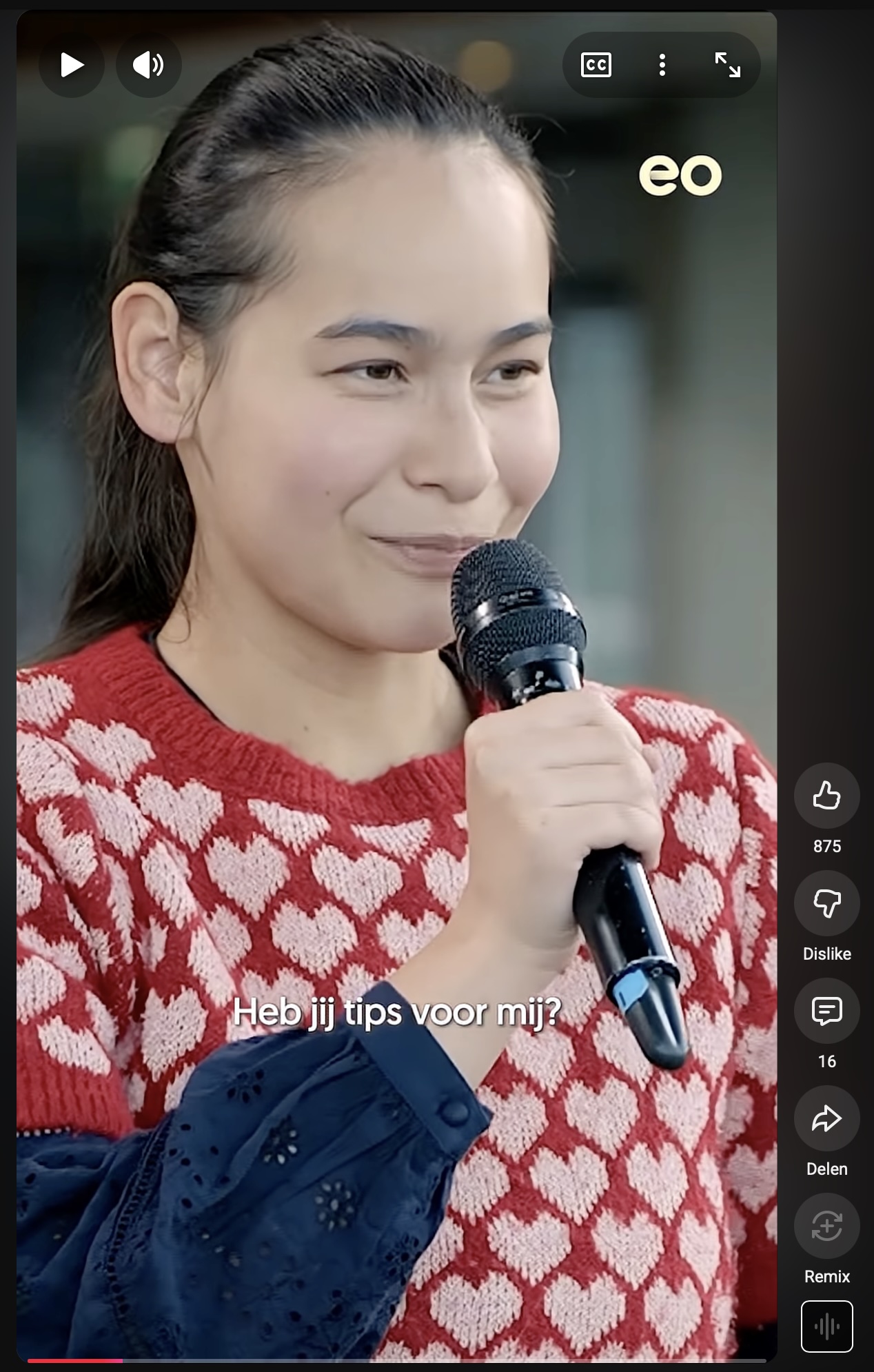Dislike this Short

(826, 903)
